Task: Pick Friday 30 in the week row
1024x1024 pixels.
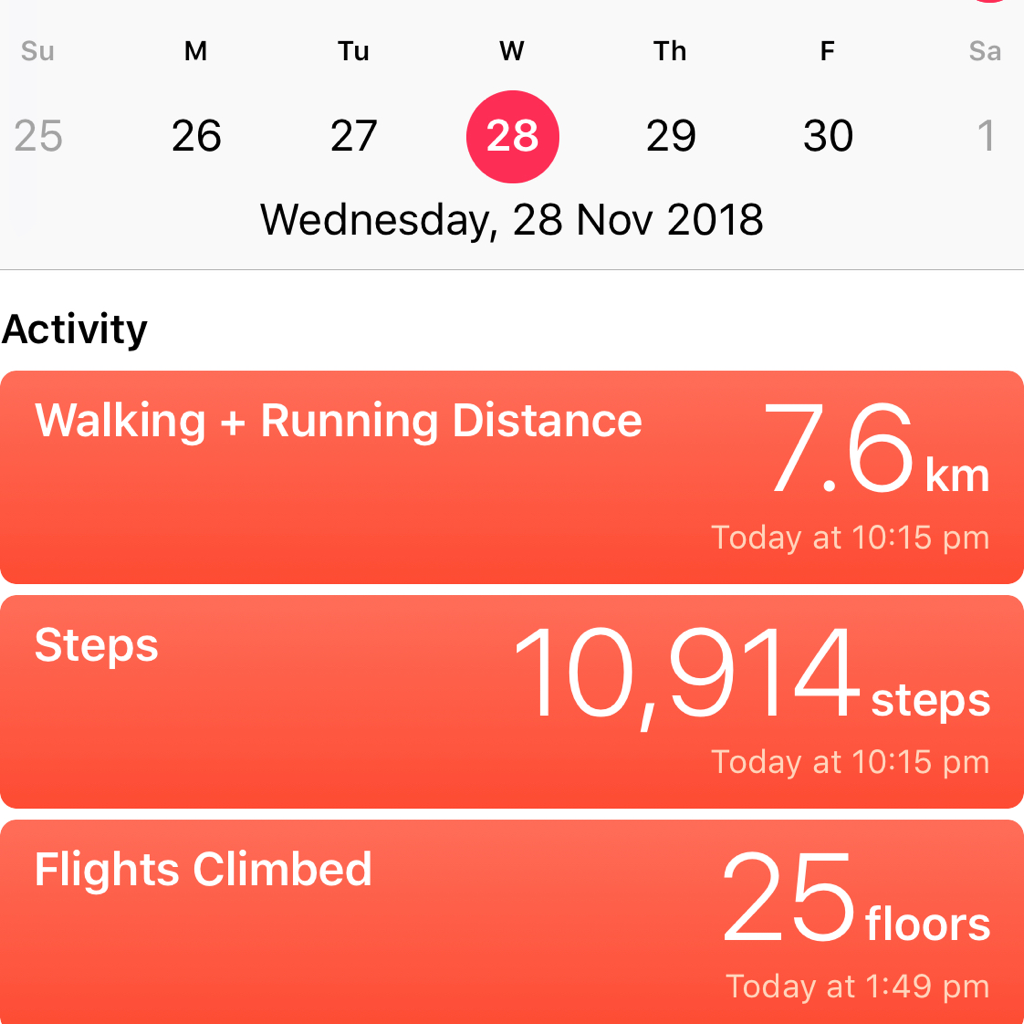Action: (828, 136)
